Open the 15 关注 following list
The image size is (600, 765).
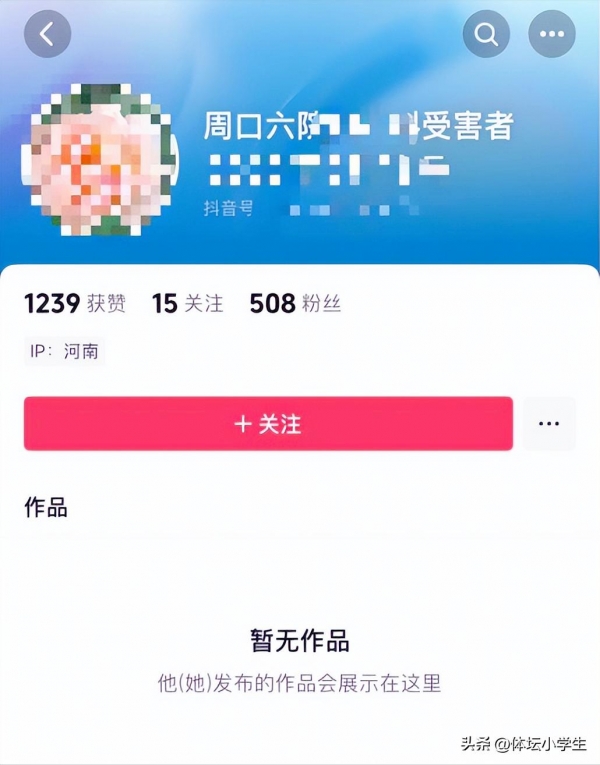point(187,304)
